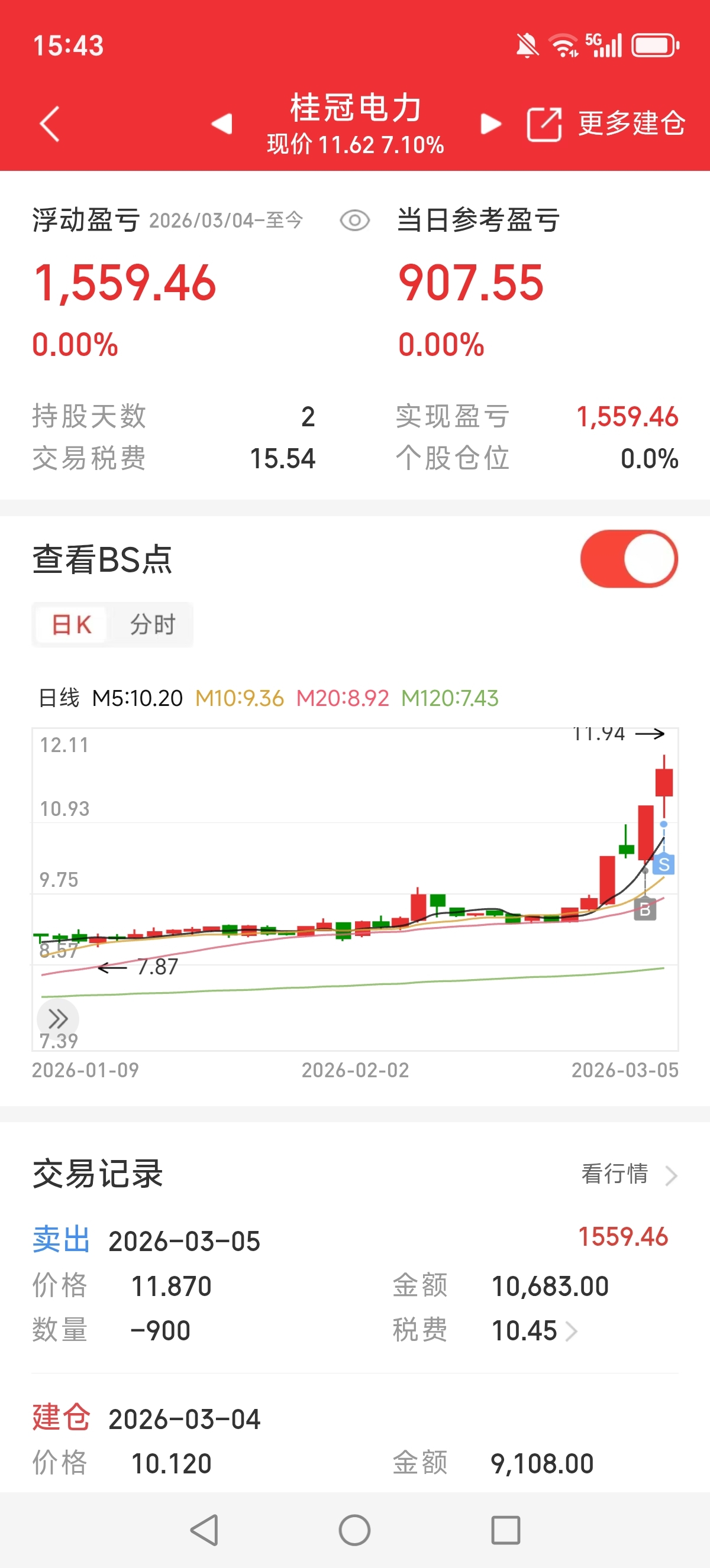This screenshot has height=1568, width=710.
Task: Tap the S sell marker on the chart
Action: (x=664, y=864)
